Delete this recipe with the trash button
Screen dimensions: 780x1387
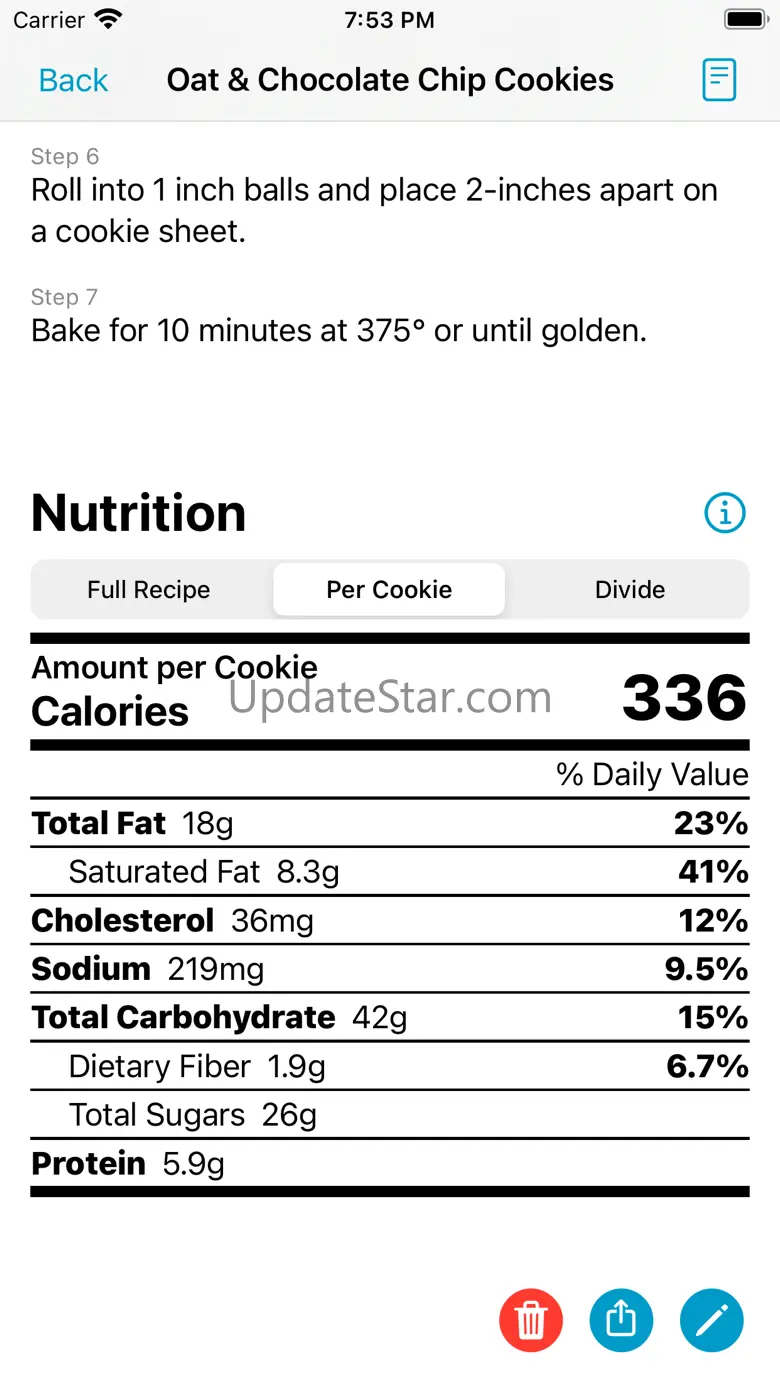(531, 1320)
